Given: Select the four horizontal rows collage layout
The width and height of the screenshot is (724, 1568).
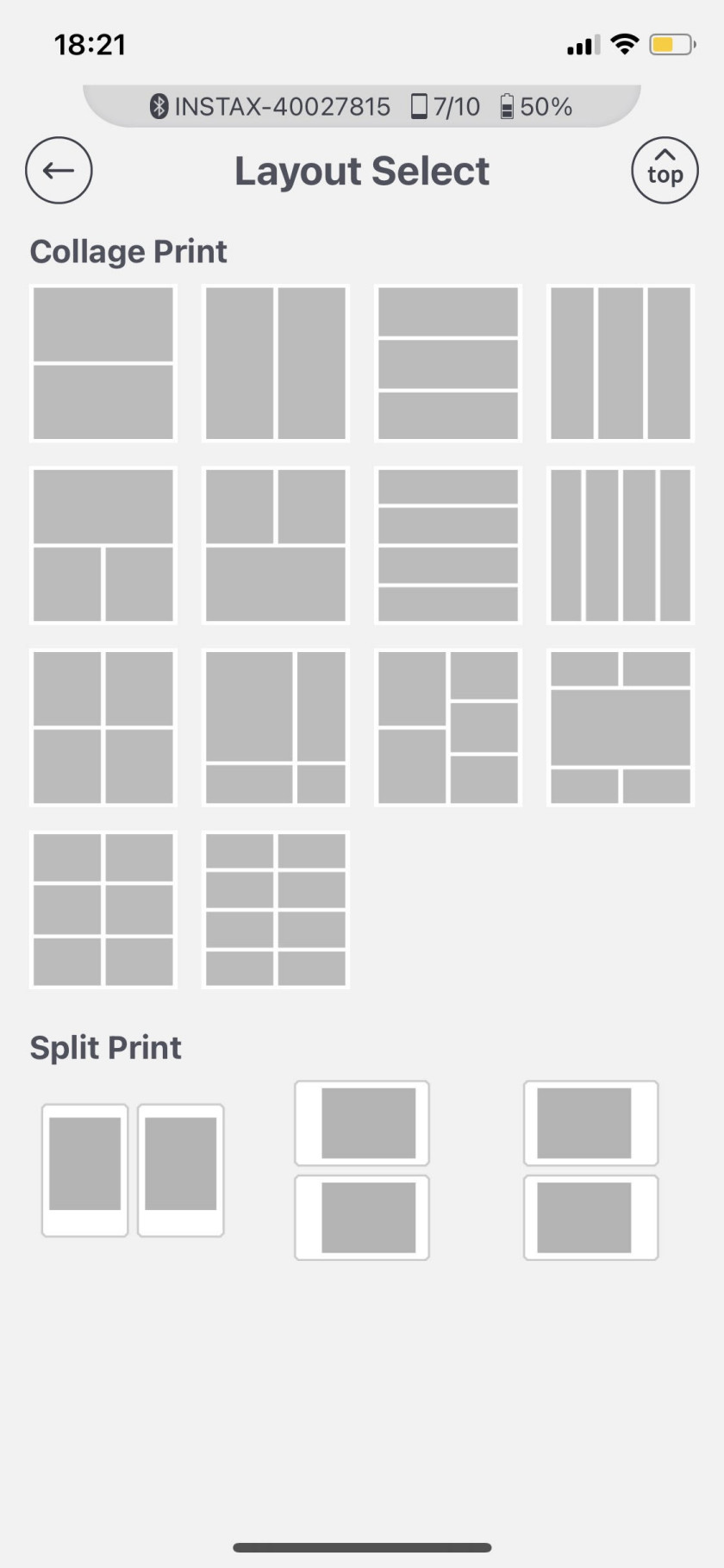Looking at the screenshot, I should click(448, 545).
